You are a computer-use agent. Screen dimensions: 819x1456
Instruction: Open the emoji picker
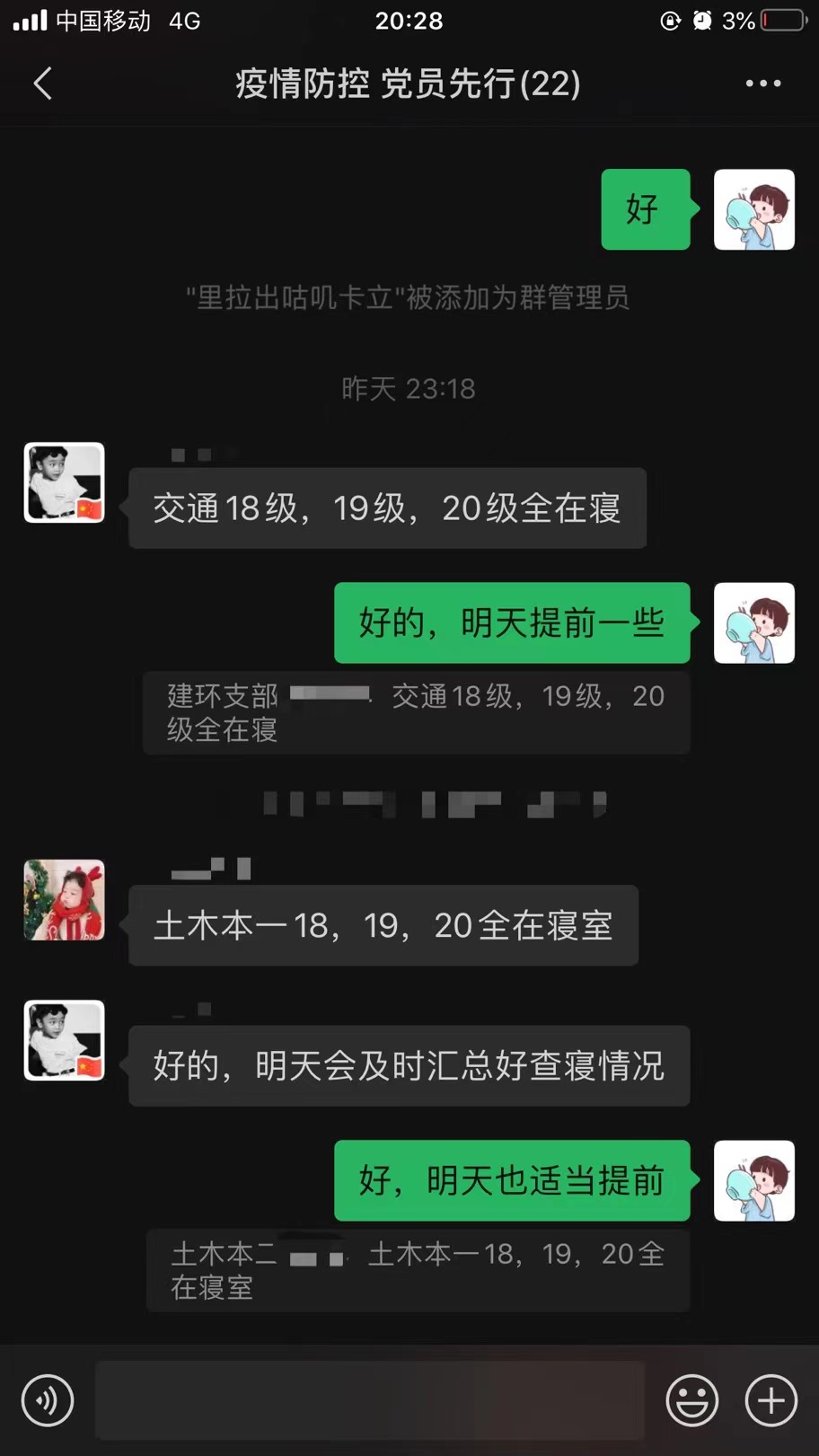coord(691,1399)
